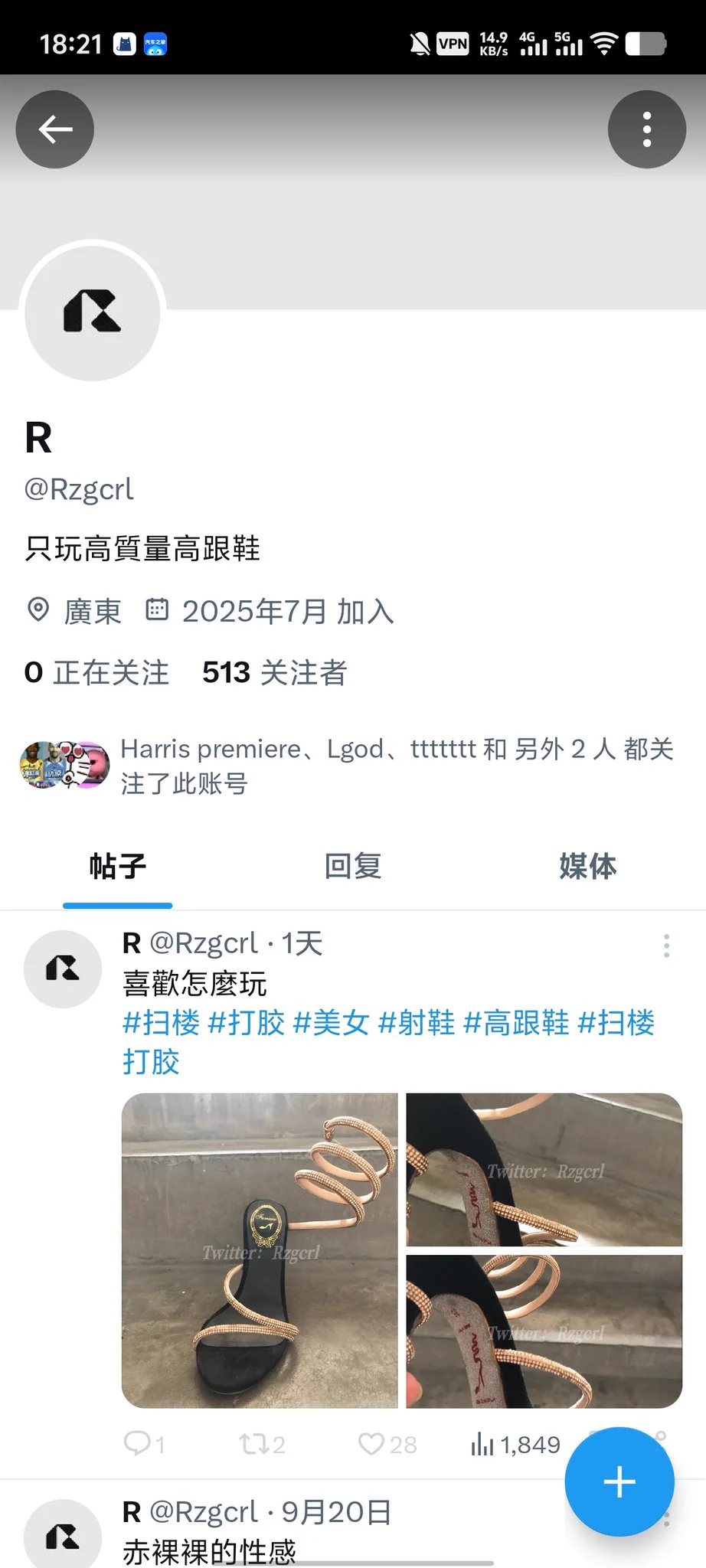Image resolution: width=706 pixels, height=1568 pixels.
Task: Select the 帖子 tab
Action: (x=117, y=867)
